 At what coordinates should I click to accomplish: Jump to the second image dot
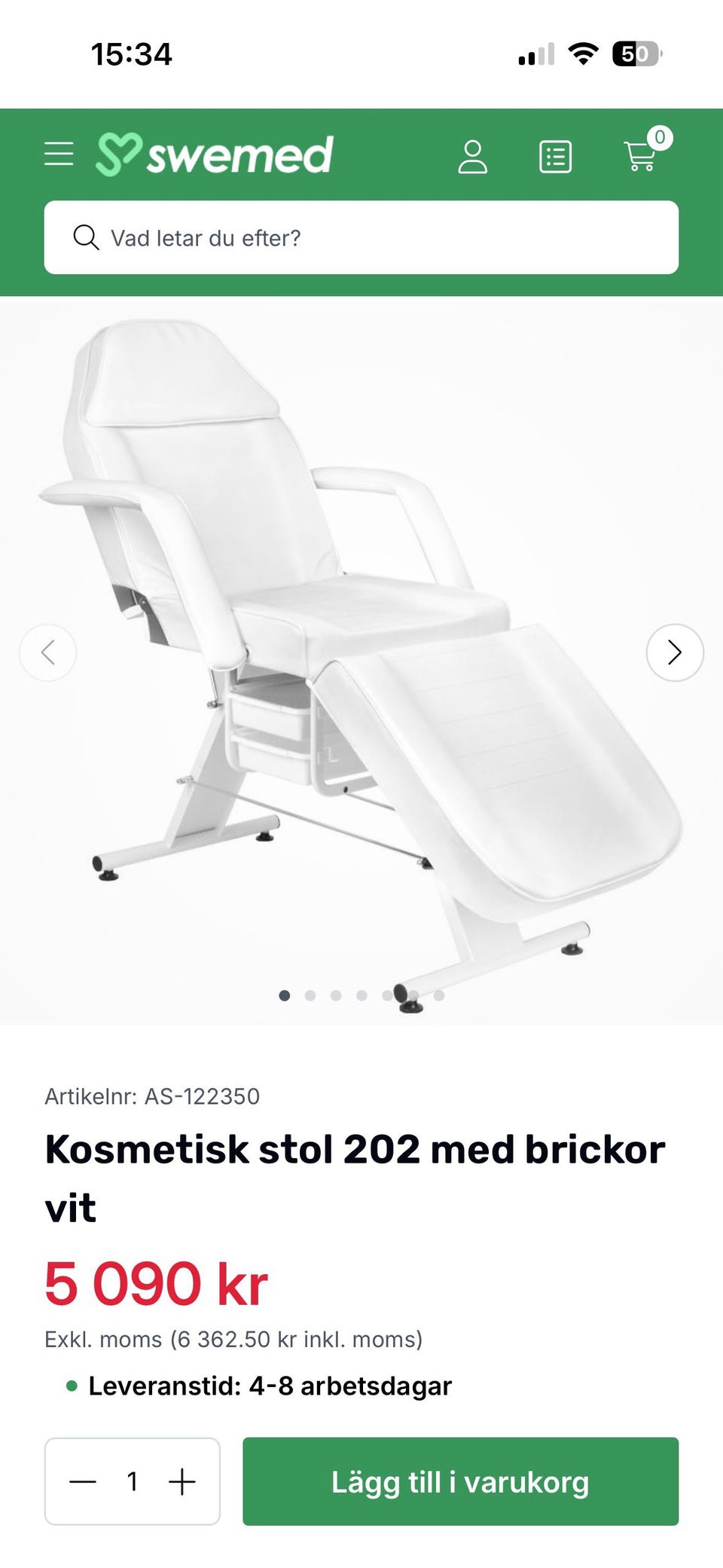pos(310,995)
